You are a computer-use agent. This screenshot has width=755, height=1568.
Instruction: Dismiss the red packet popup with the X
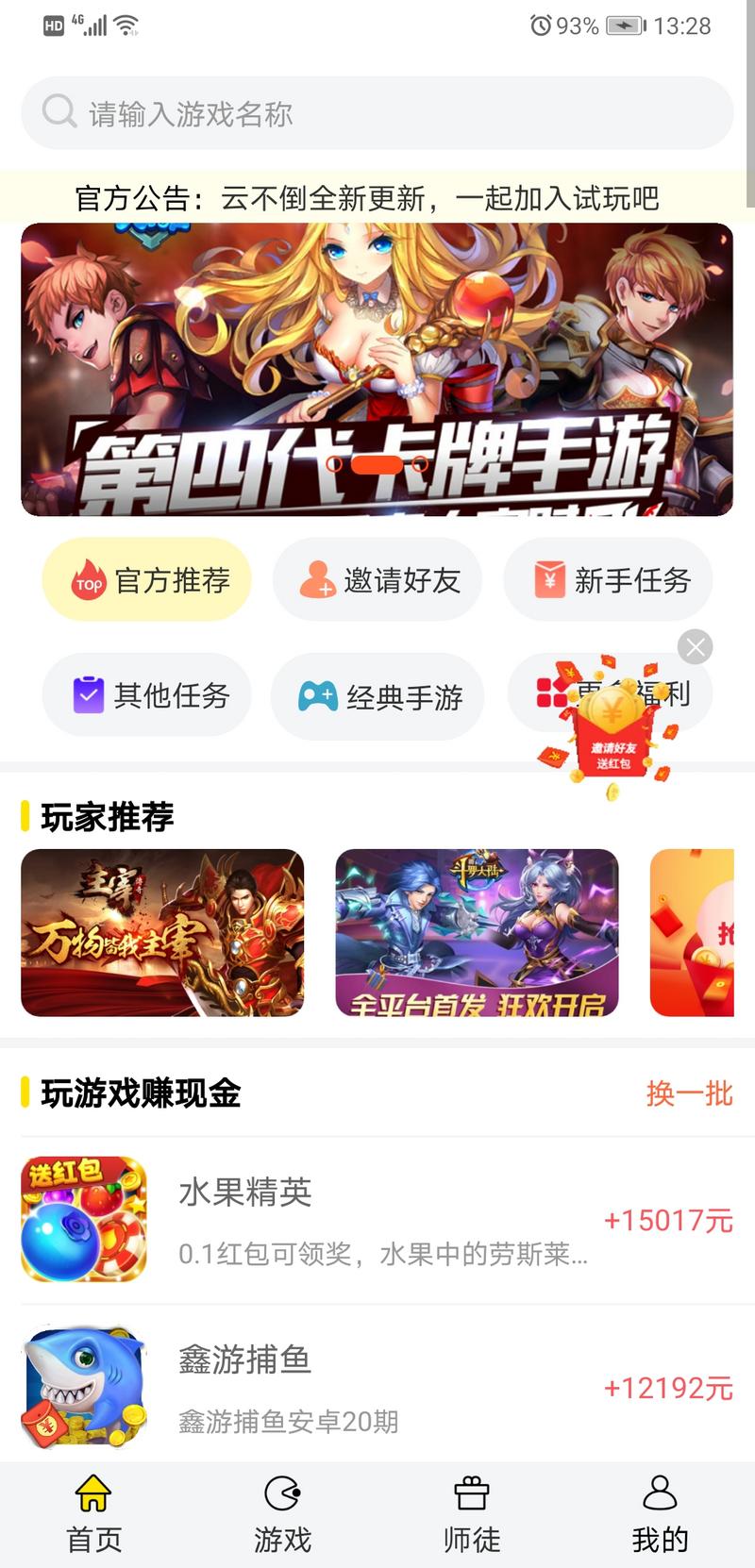click(x=696, y=647)
